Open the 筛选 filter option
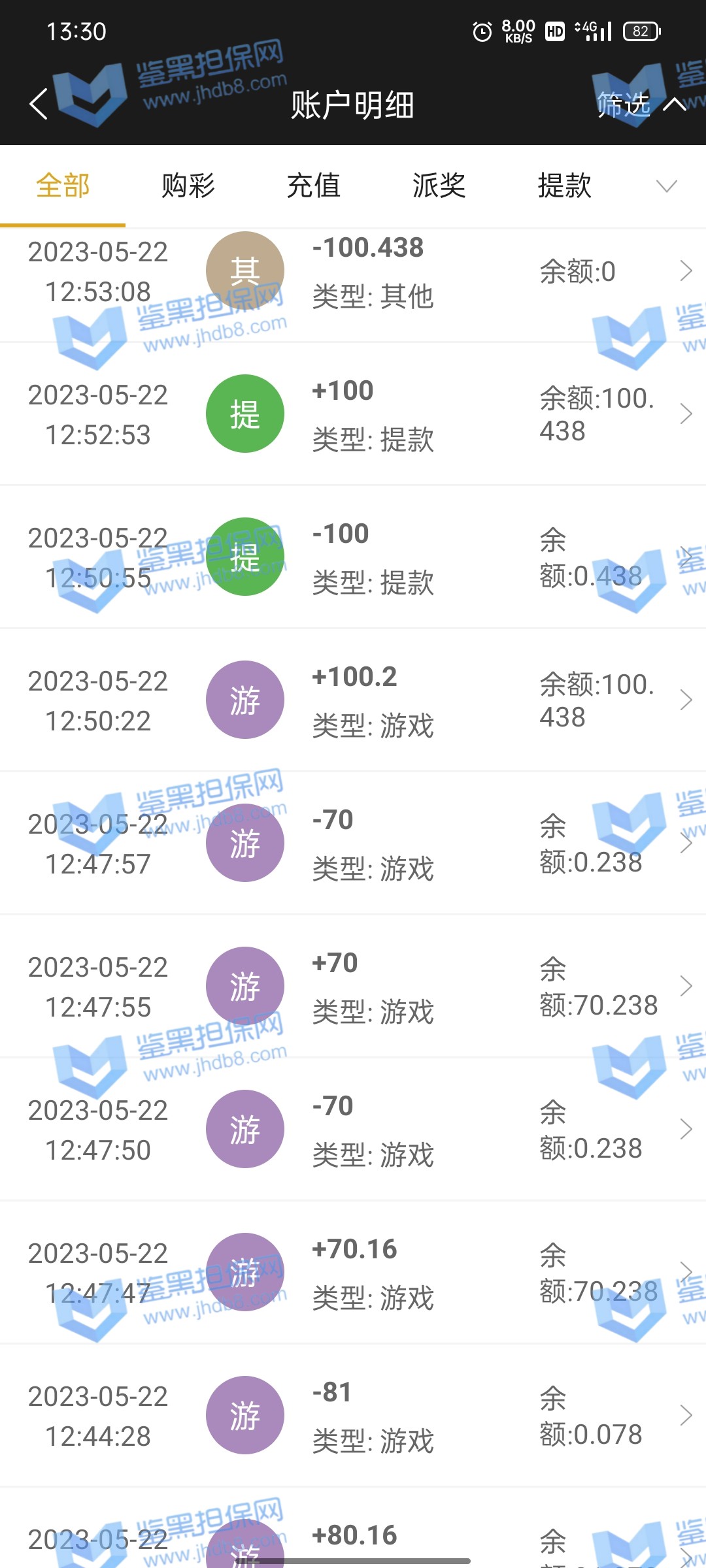The image size is (706, 1568). (x=639, y=104)
